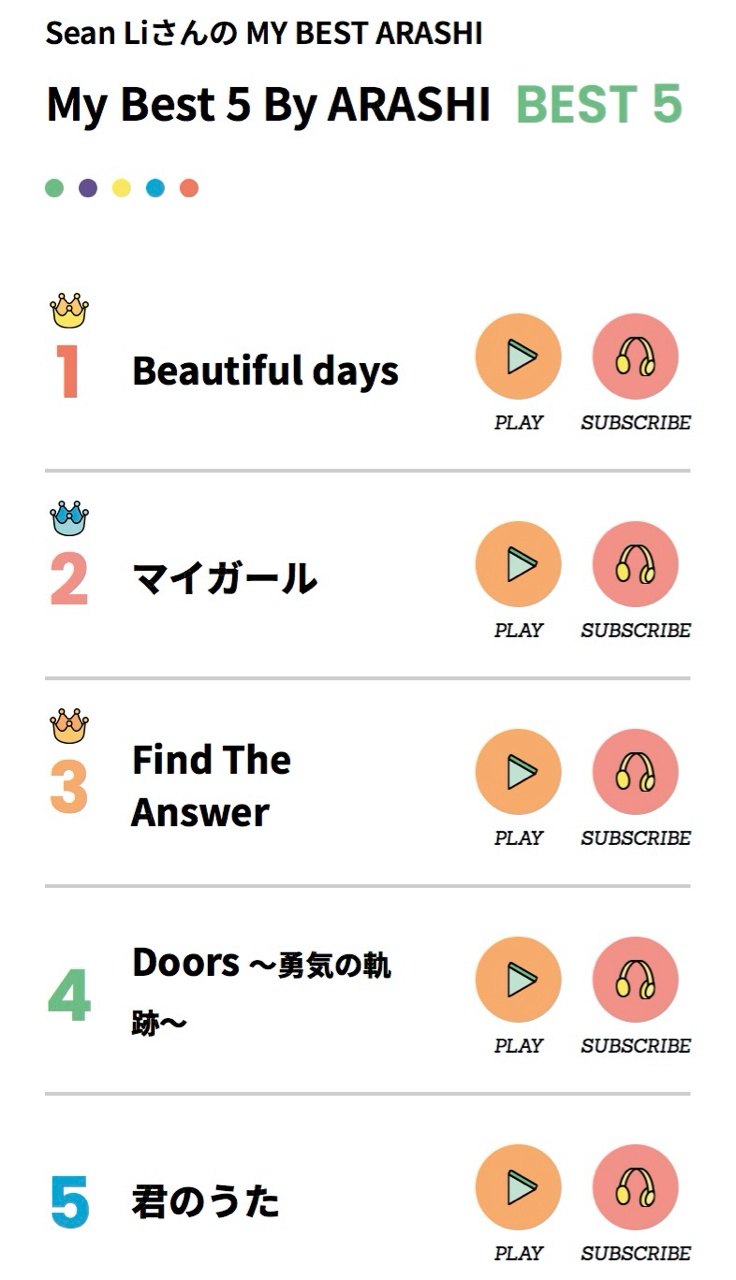Screen dimensions: 736x1280
Task: Subscribe to 君のうた
Action: tap(635, 1187)
